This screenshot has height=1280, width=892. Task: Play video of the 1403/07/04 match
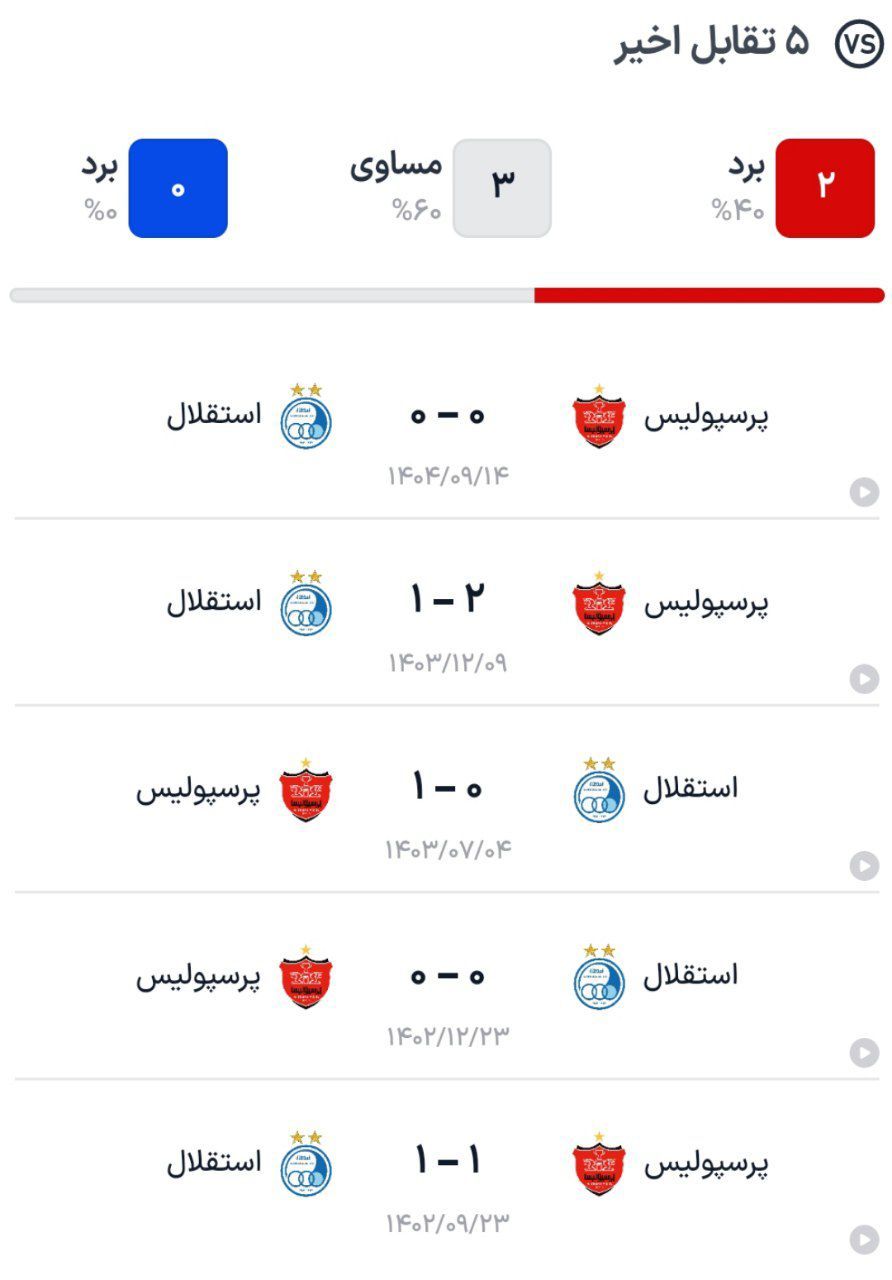864,866
